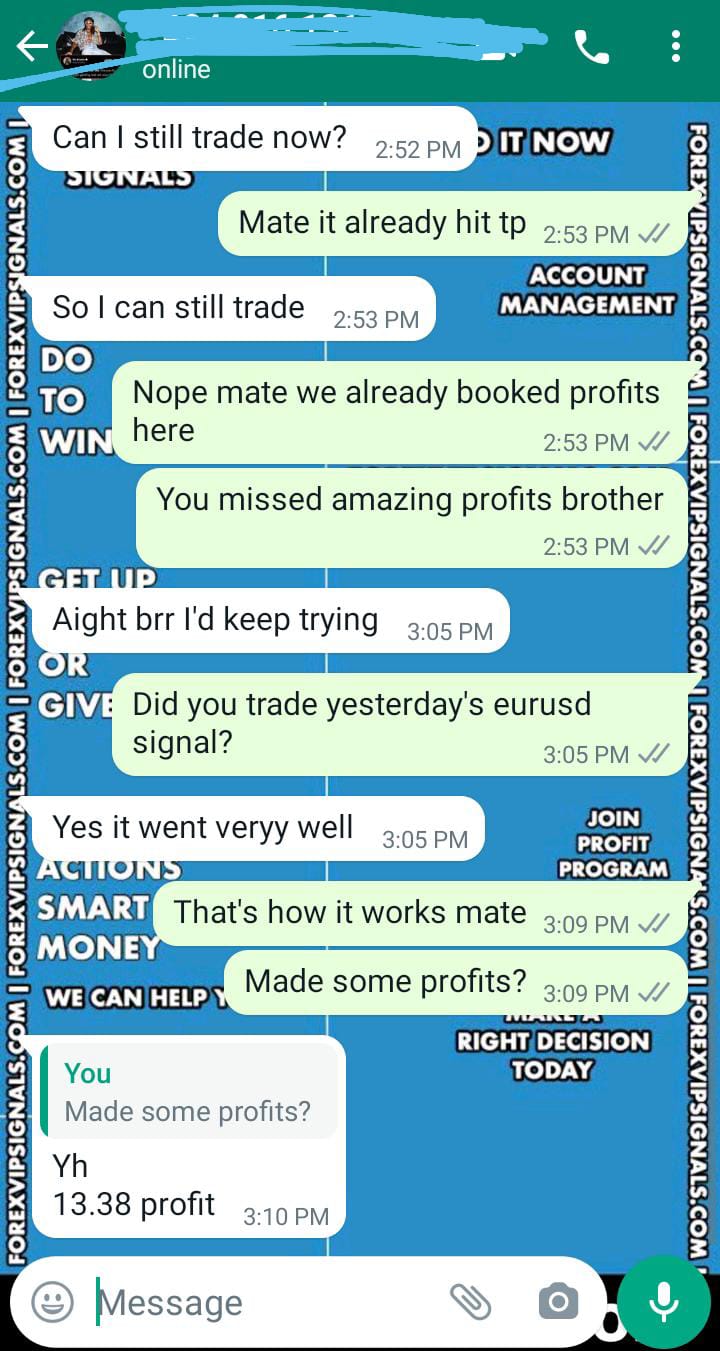
Task: Go back to the chat list
Action: (31, 47)
